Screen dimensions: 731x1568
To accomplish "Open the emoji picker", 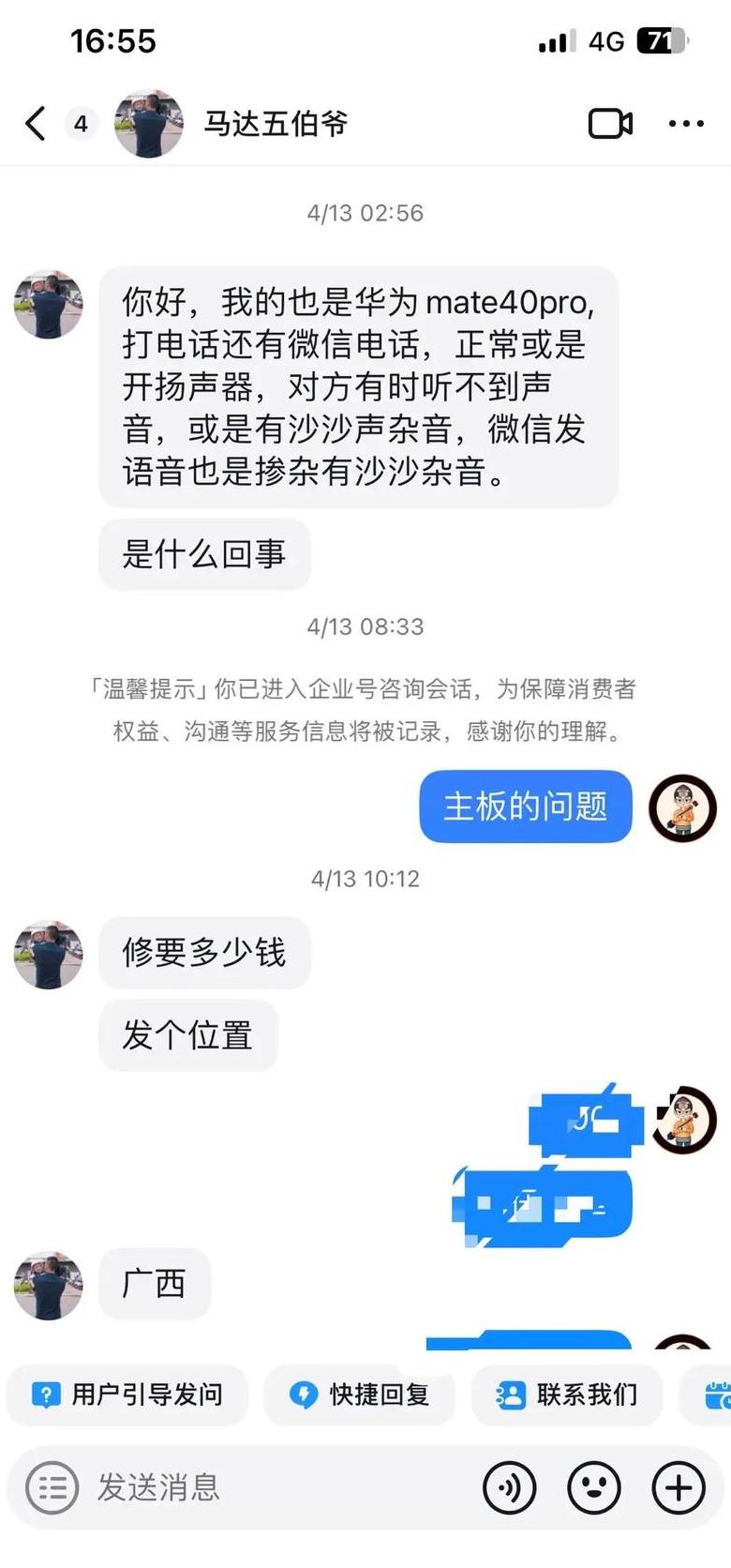I will coord(594,1487).
